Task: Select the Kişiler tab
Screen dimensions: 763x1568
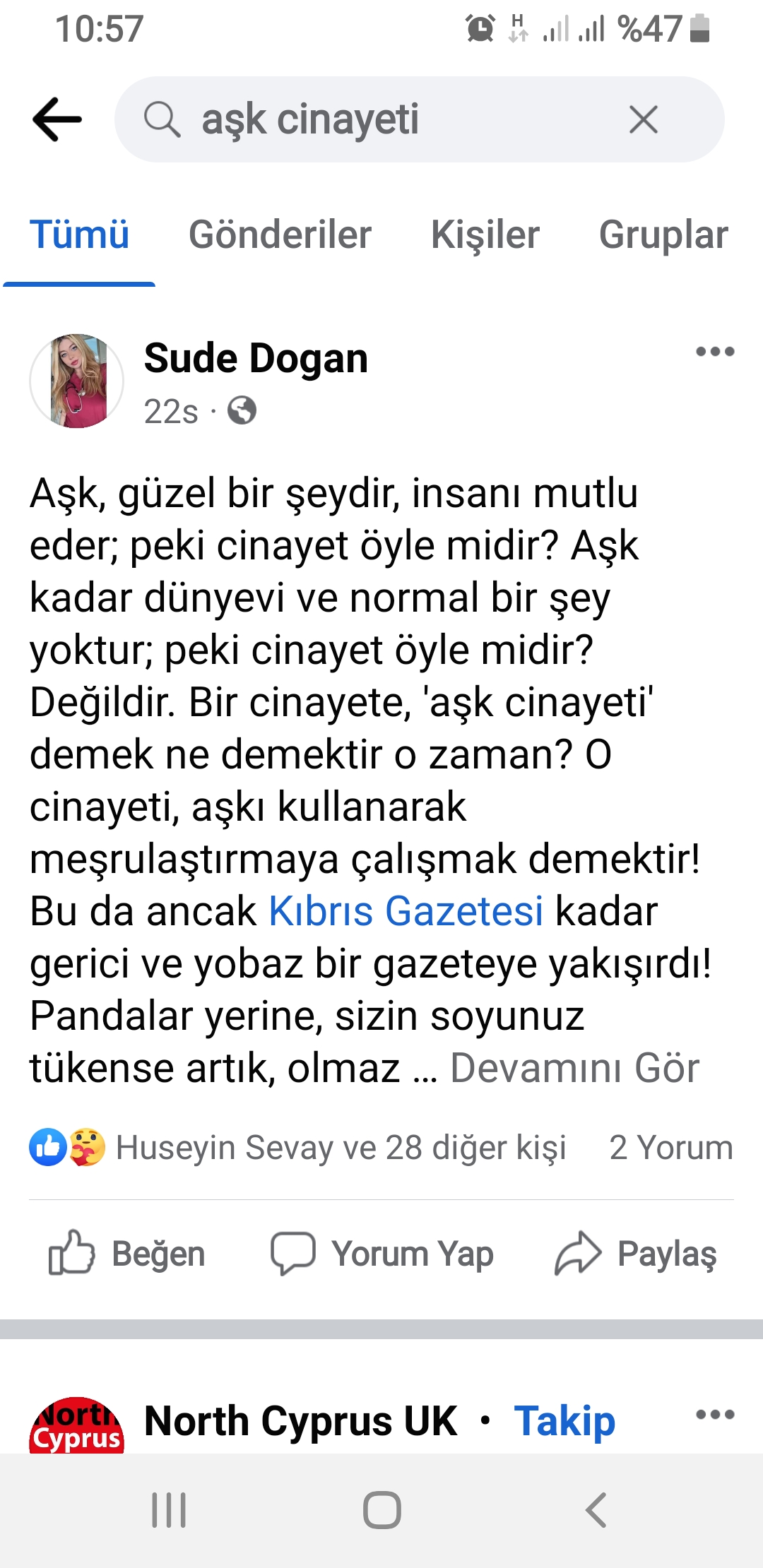Action: tap(485, 235)
